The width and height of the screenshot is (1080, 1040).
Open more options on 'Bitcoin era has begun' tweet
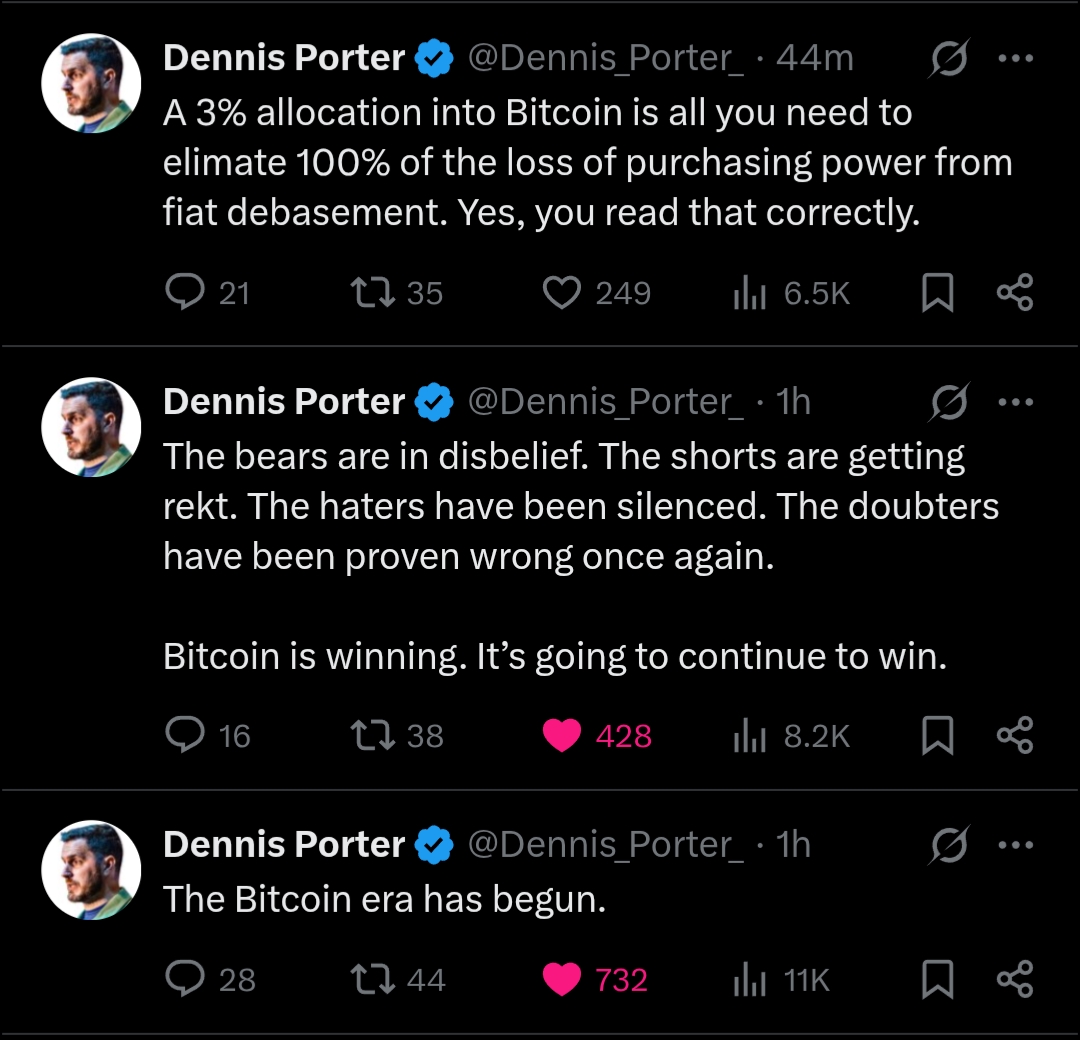1015,845
